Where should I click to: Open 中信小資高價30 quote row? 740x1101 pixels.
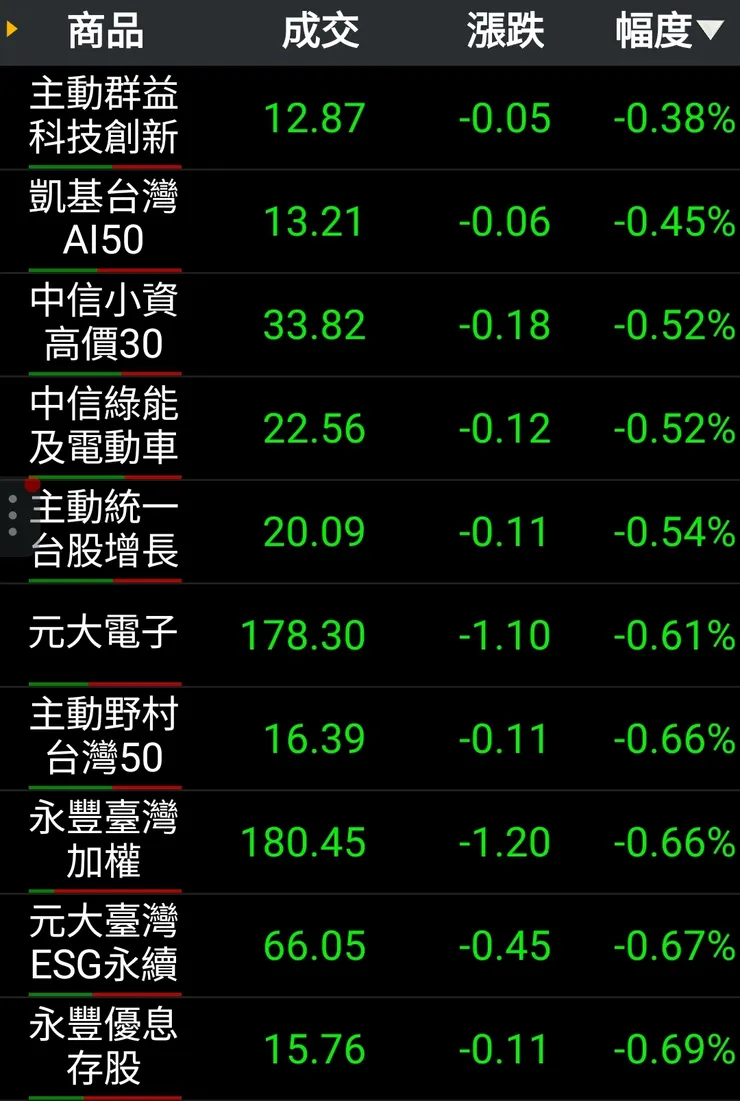(x=104, y=324)
